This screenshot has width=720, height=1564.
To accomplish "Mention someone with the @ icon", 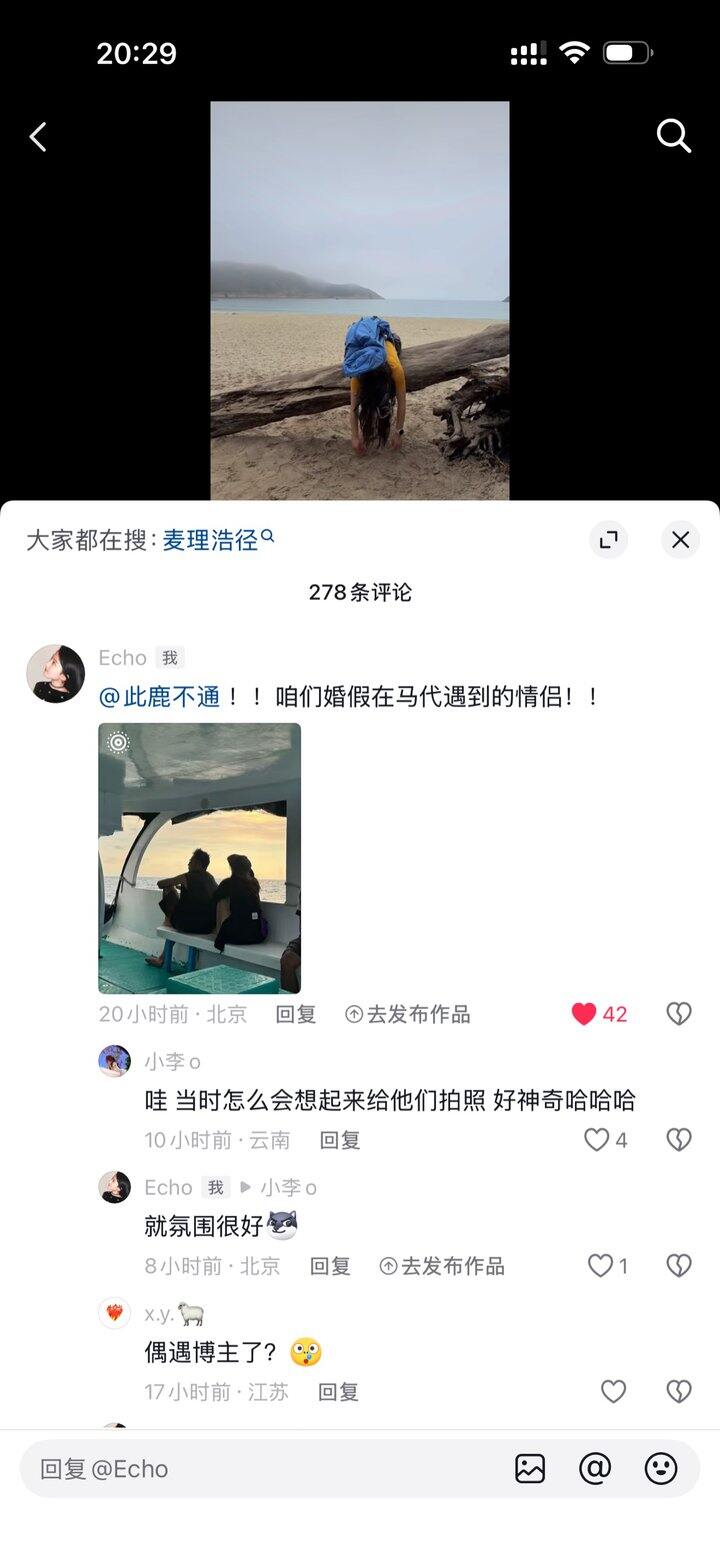I will click(x=595, y=1469).
